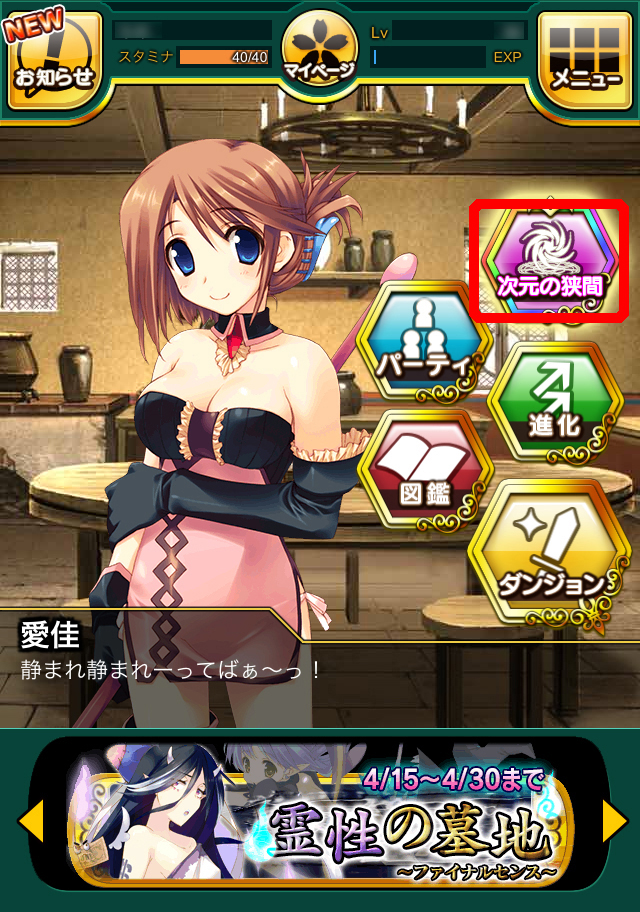The image size is (640, 912).
Task: Open the お知らせ notices button
Action: coord(53,59)
